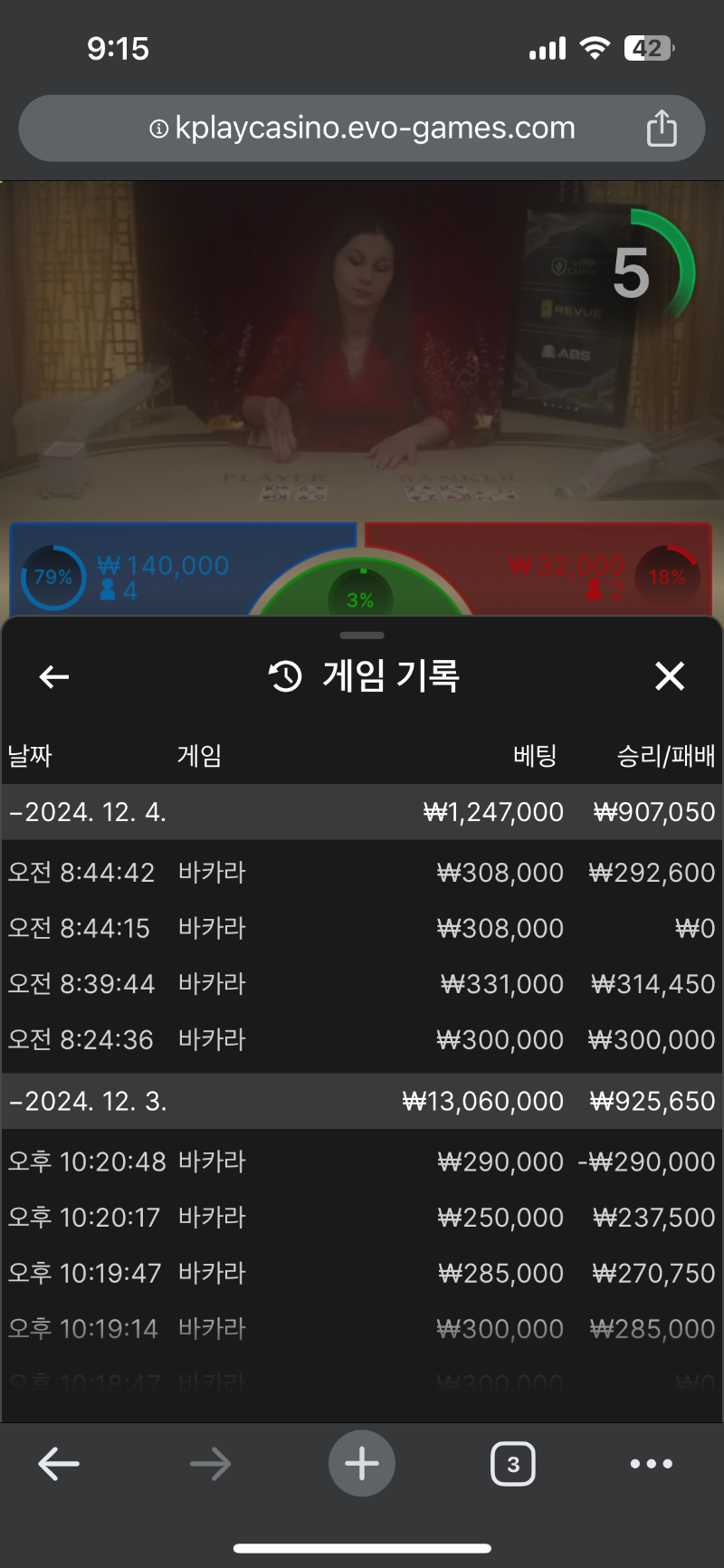The width and height of the screenshot is (724, 1568).
Task: Open the browser tab switcher
Action: (513, 1464)
